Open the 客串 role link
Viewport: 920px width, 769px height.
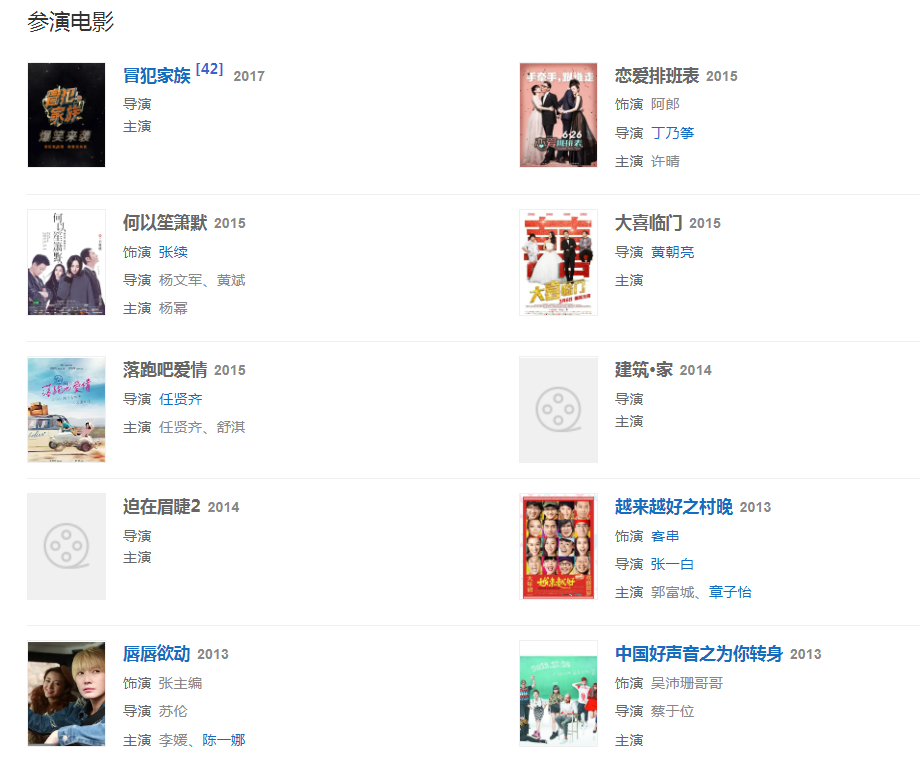tap(665, 536)
